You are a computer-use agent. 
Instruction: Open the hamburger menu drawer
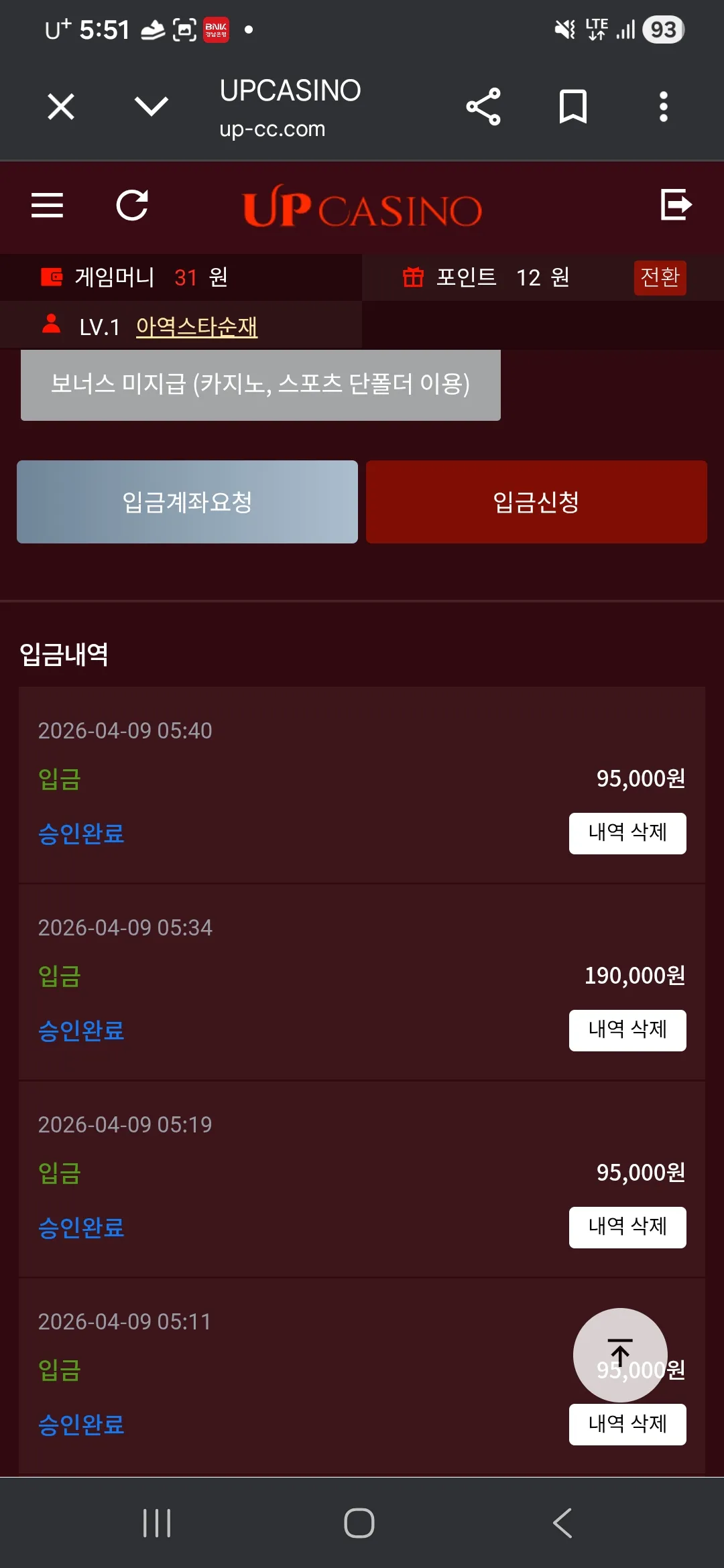point(48,205)
